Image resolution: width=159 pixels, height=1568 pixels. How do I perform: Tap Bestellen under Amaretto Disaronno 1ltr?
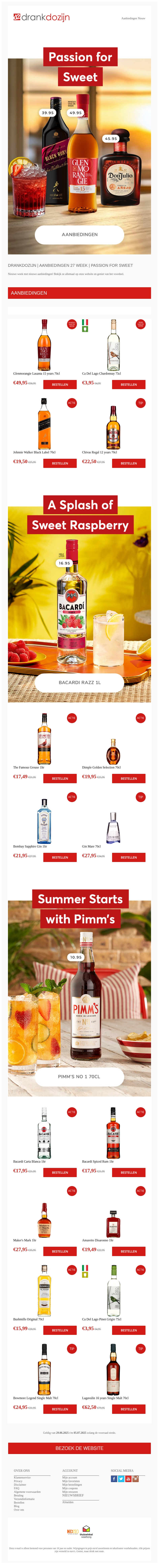point(129,1251)
